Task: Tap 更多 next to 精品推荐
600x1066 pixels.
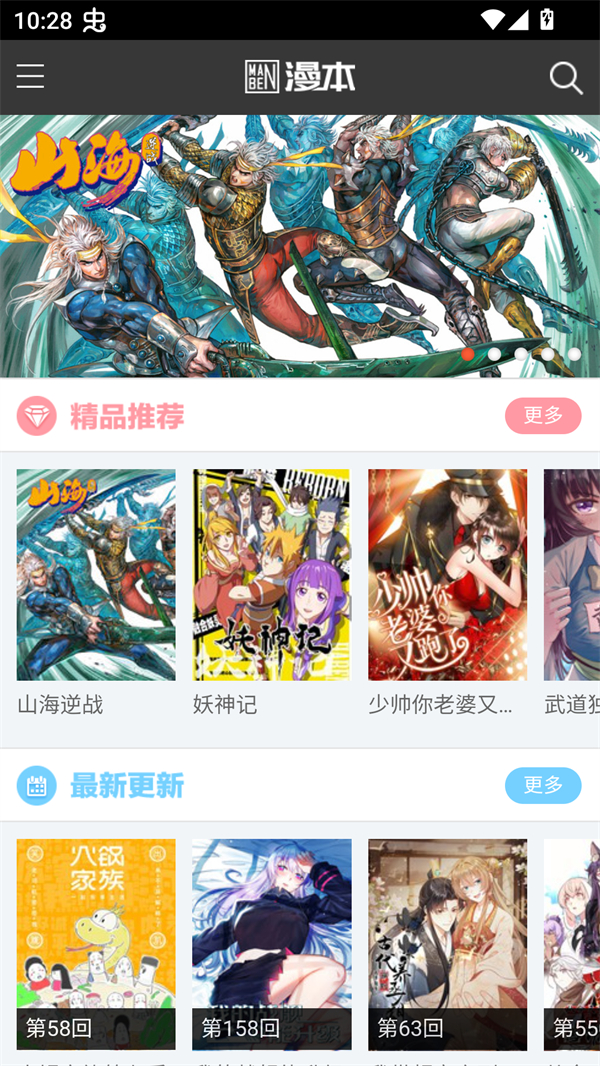Action: (x=543, y=416)
